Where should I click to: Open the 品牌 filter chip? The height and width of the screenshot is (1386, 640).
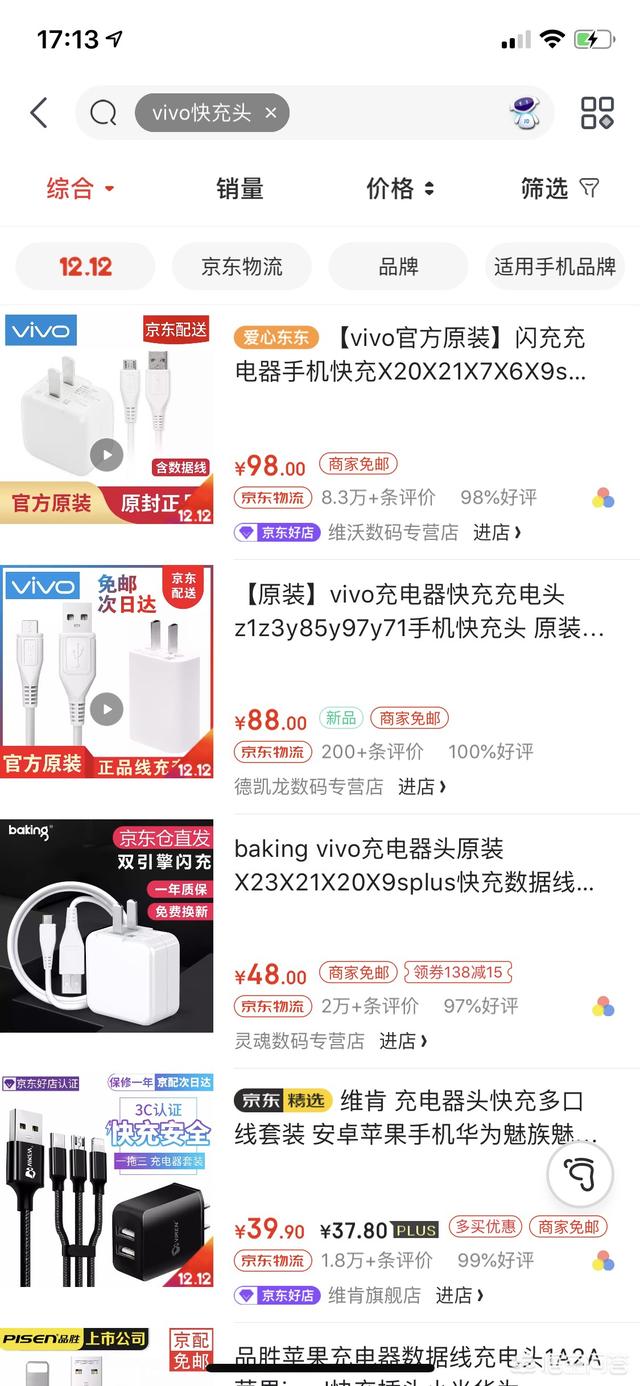[398, 267]
